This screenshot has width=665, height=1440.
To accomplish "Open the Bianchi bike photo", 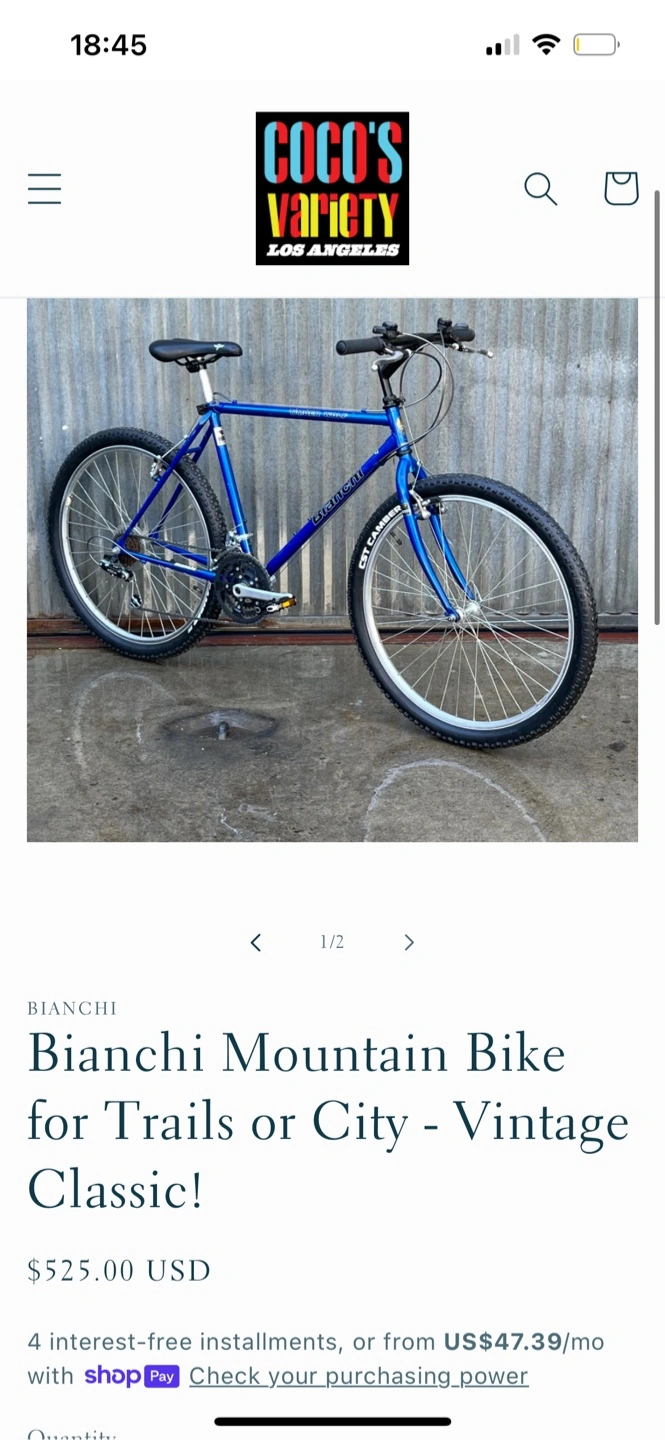I will coord(332,569).
